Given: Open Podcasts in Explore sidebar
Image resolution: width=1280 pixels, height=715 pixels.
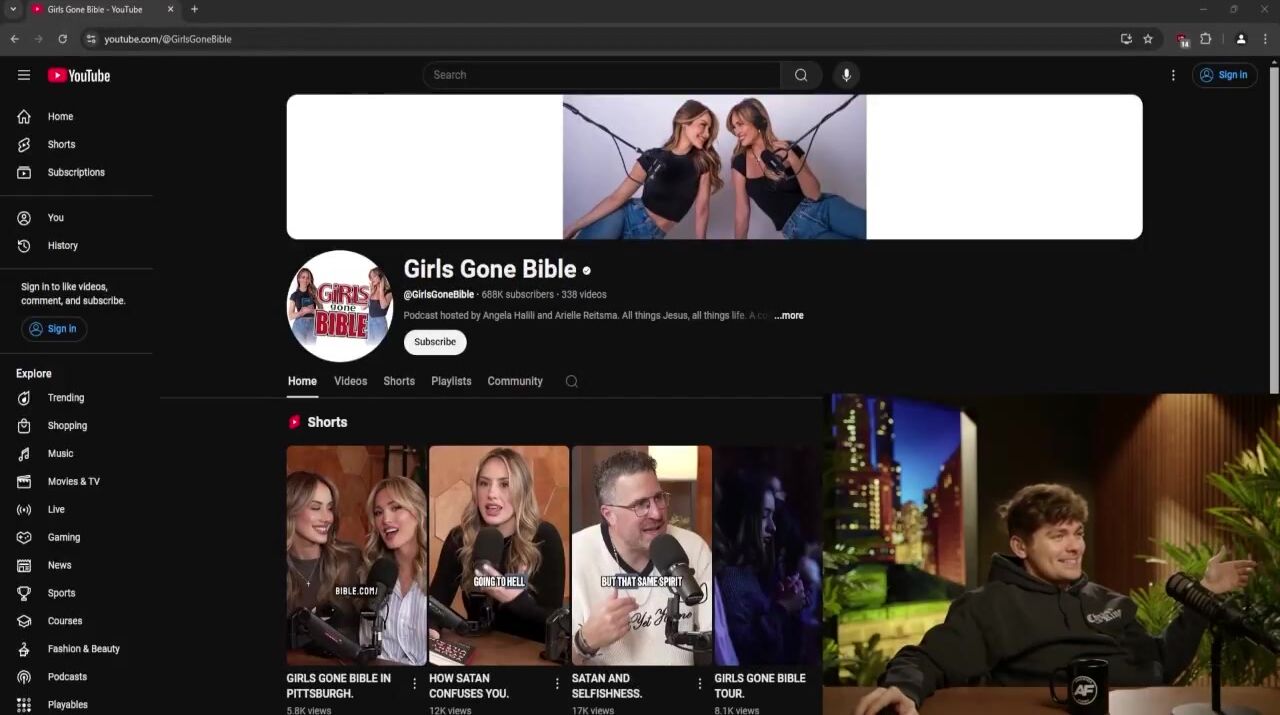Looking at the screenshot, I should [67, 677].
